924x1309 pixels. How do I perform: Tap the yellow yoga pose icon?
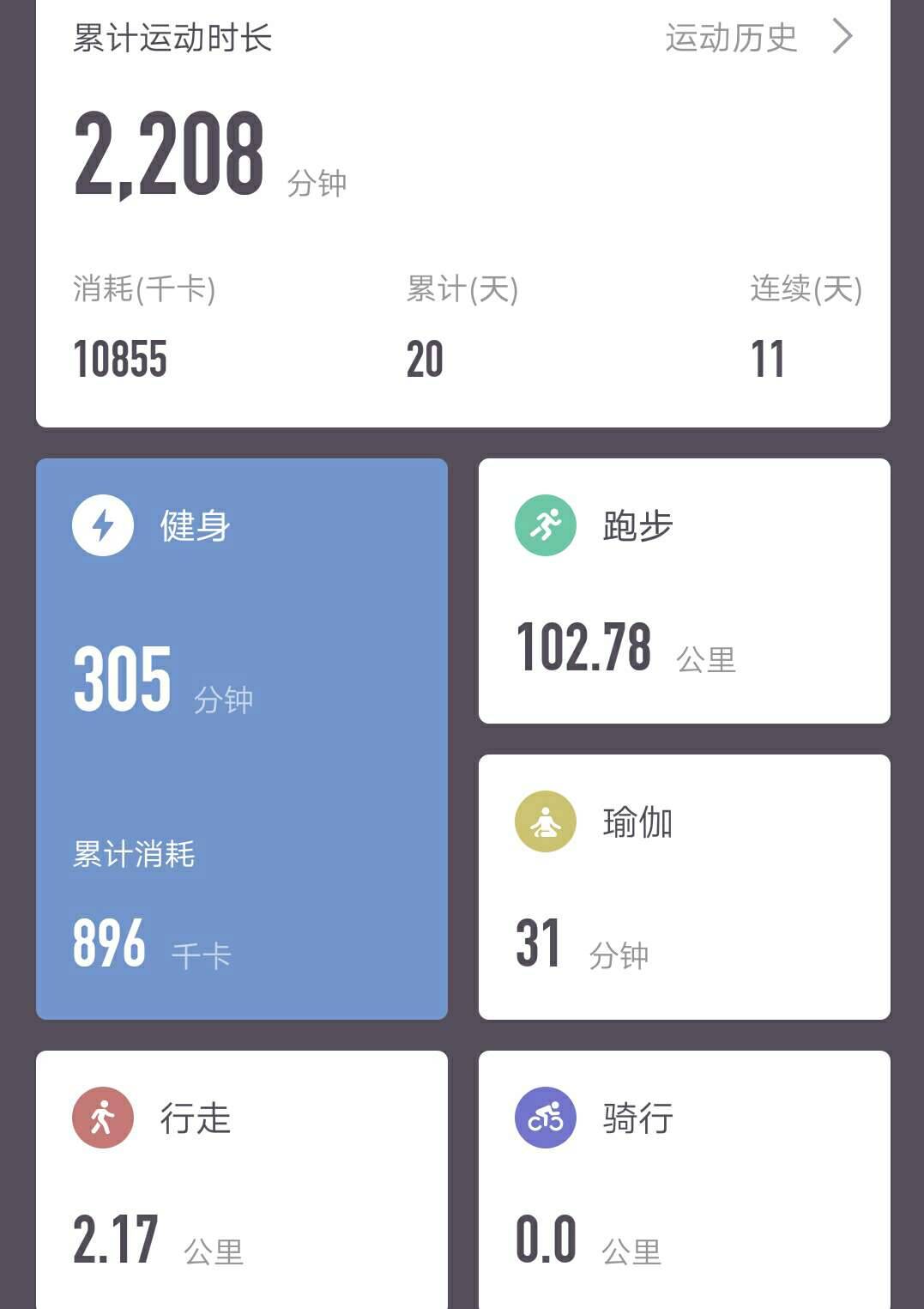[547, 822]
